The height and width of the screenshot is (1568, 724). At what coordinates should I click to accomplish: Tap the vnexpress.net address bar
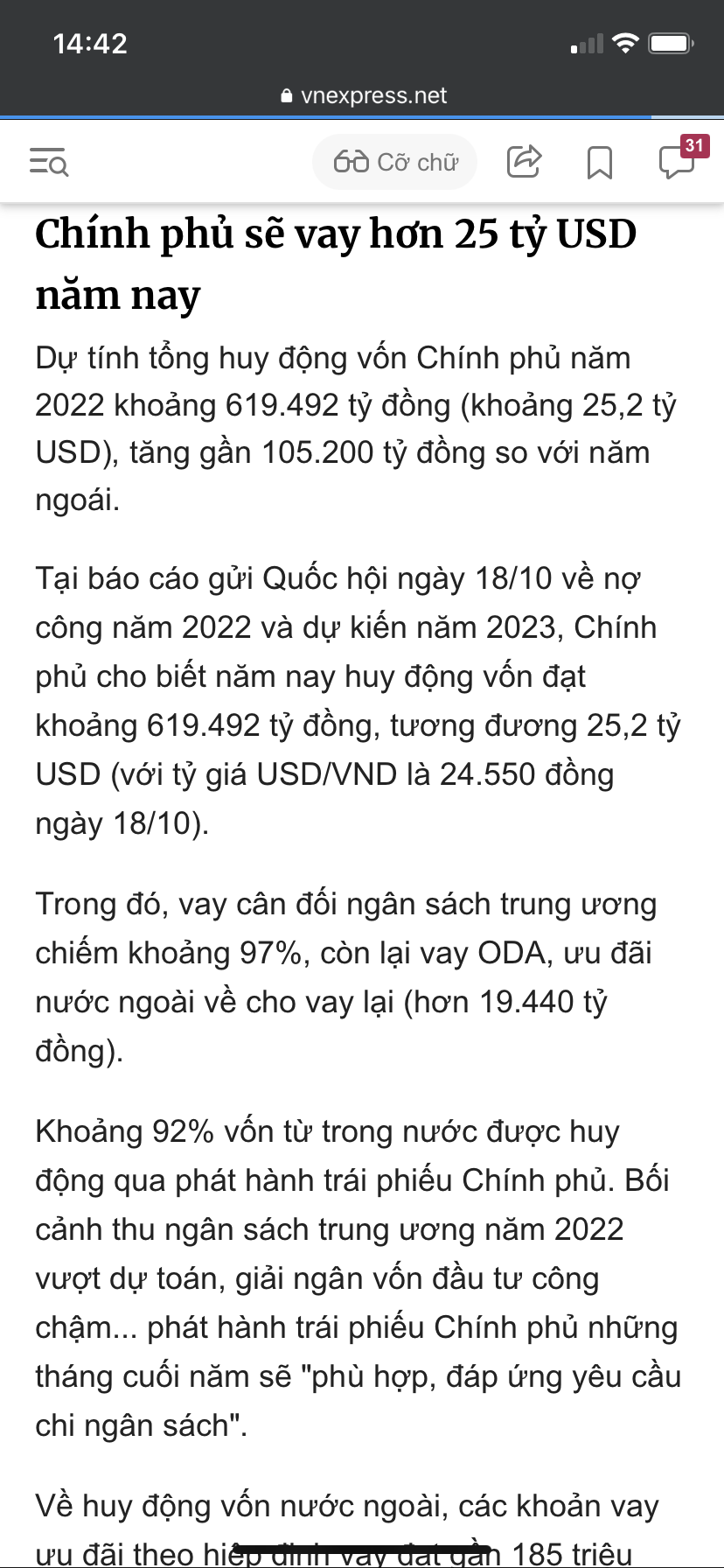pos(364,95)
